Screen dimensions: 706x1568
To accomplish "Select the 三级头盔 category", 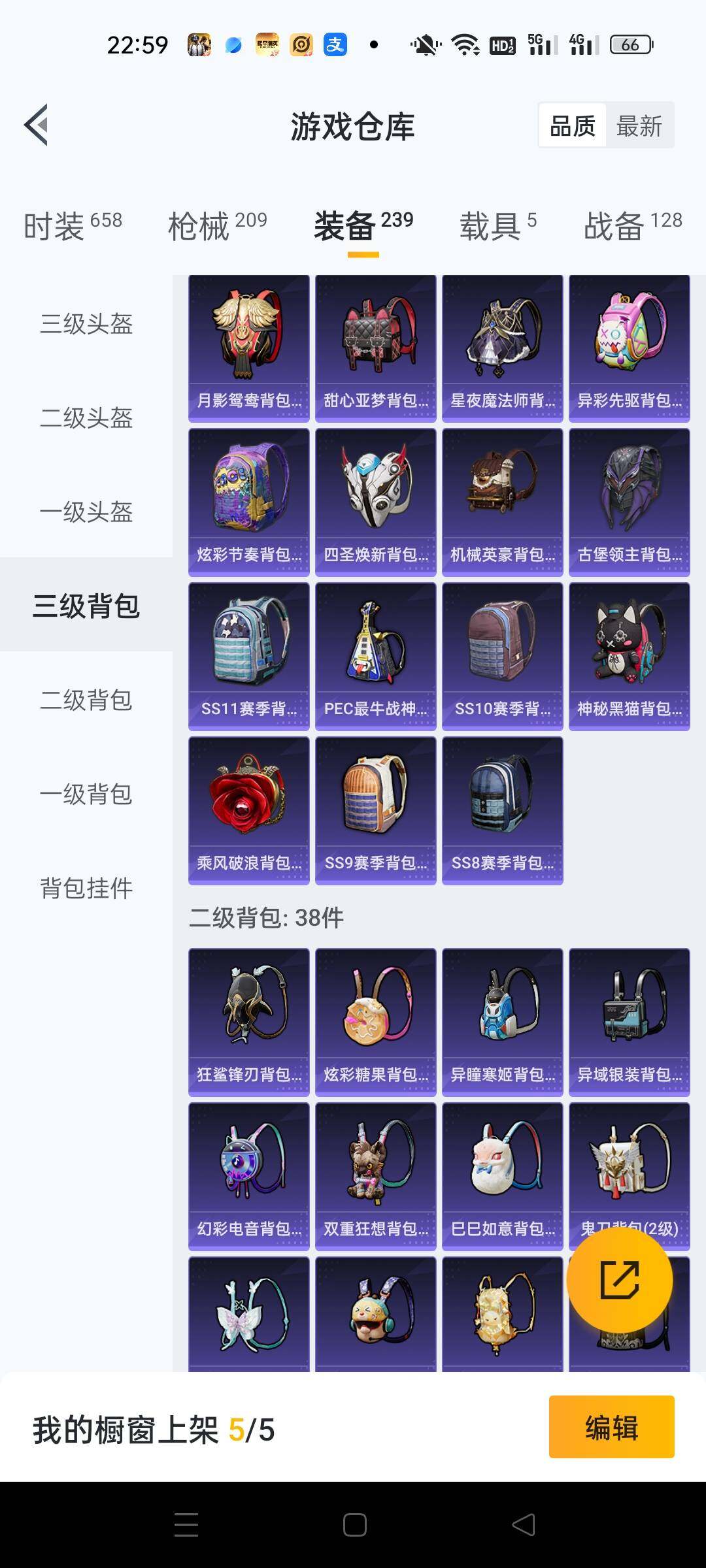I will pyautogui.click(x=86, y=324).
